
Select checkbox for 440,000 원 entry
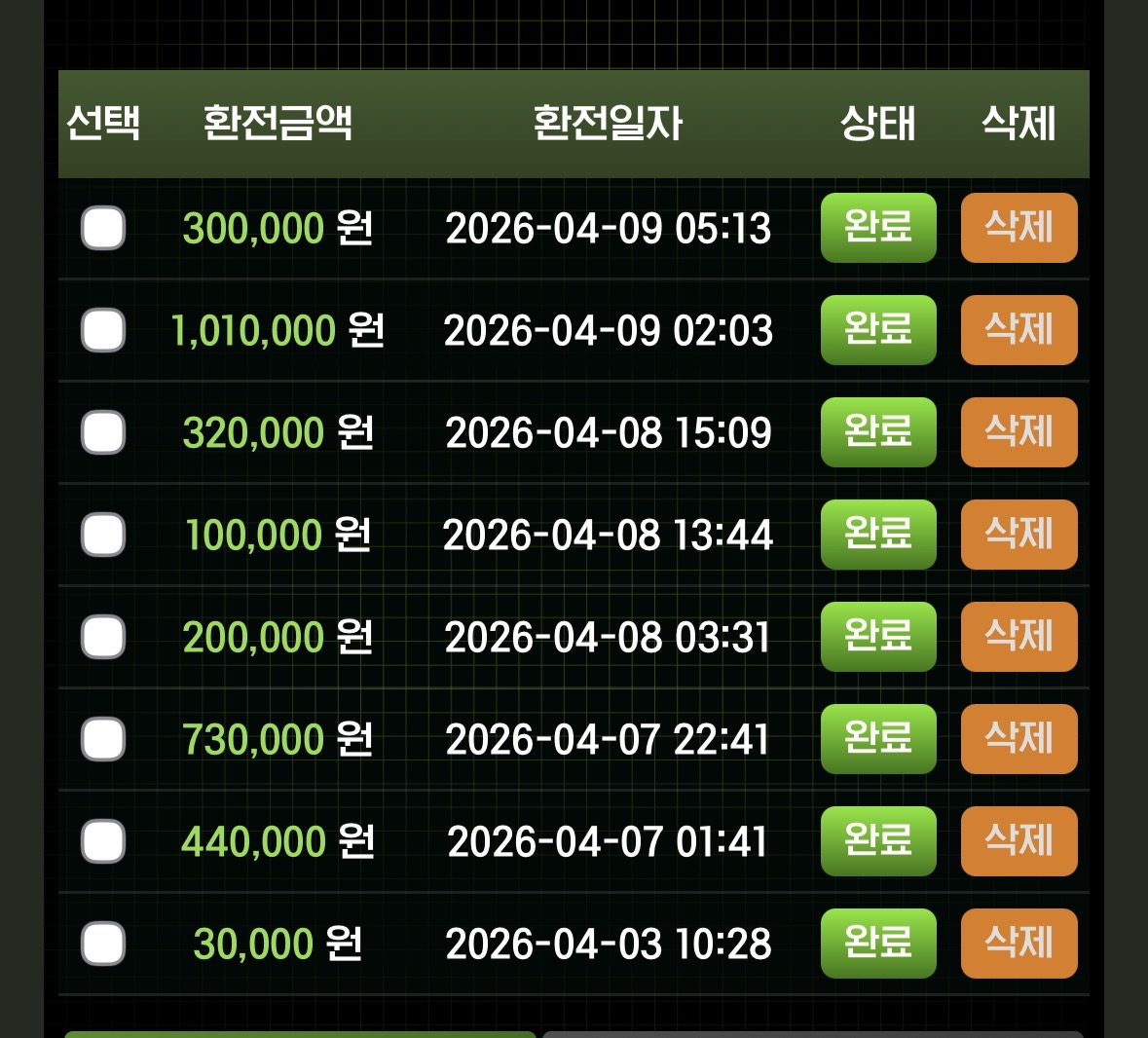coord(103,841)
